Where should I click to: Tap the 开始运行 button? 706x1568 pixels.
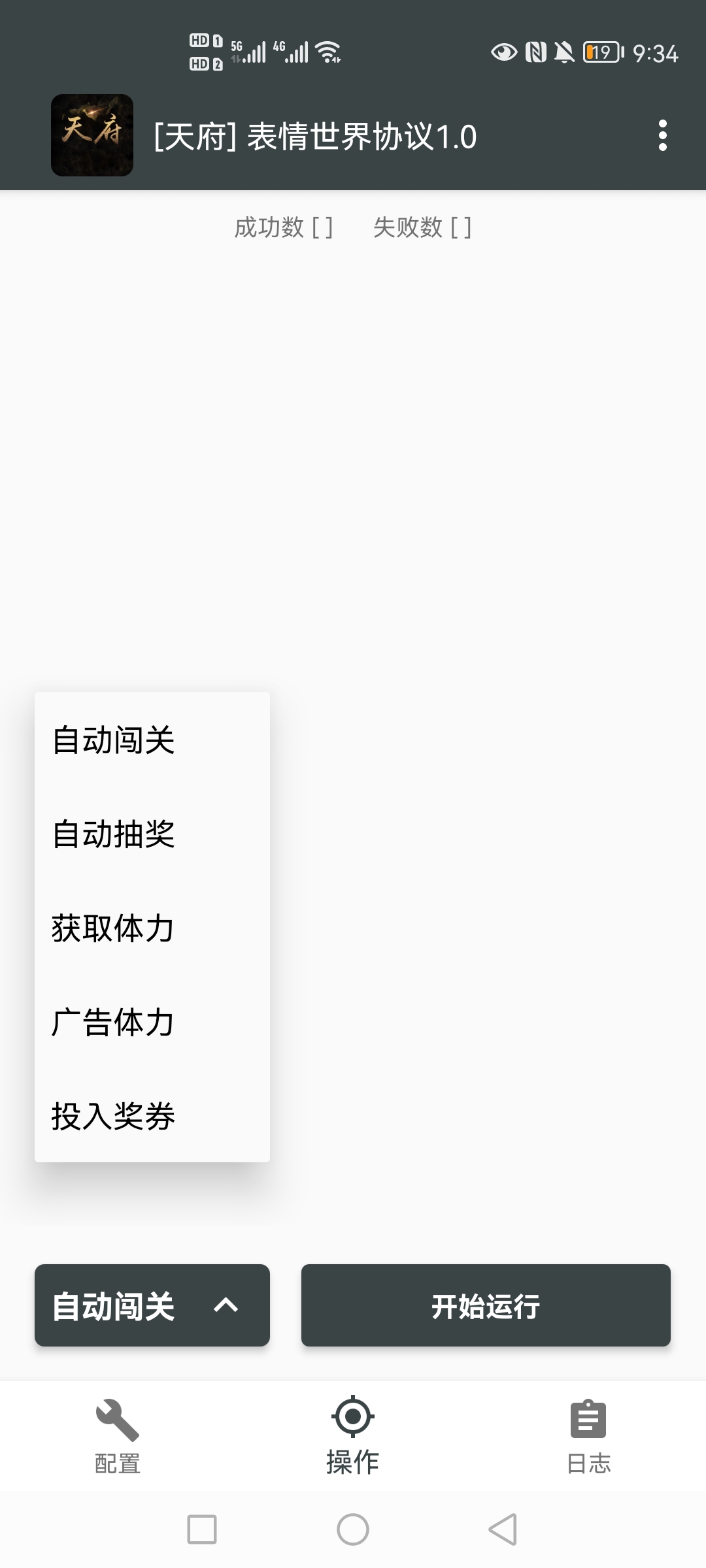486,1305
